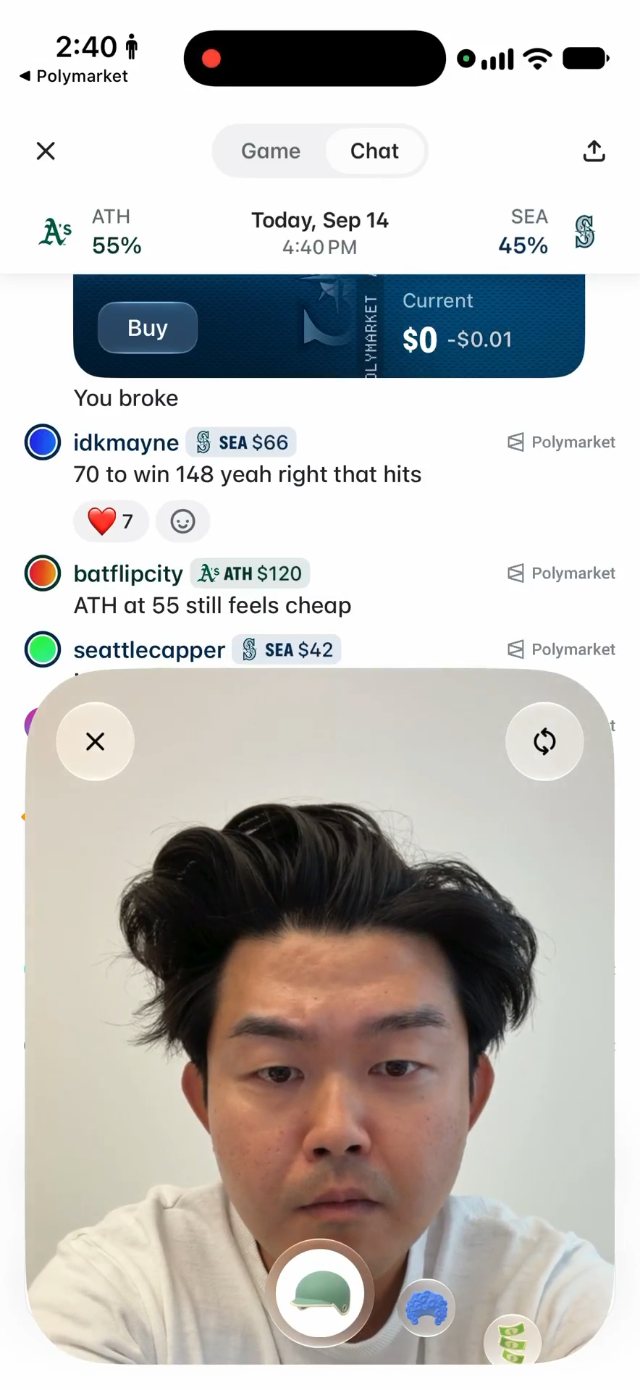This screenshot has width=640, height=1390.
Task: Choose the blue curly wig filter
Action: 427,1307
